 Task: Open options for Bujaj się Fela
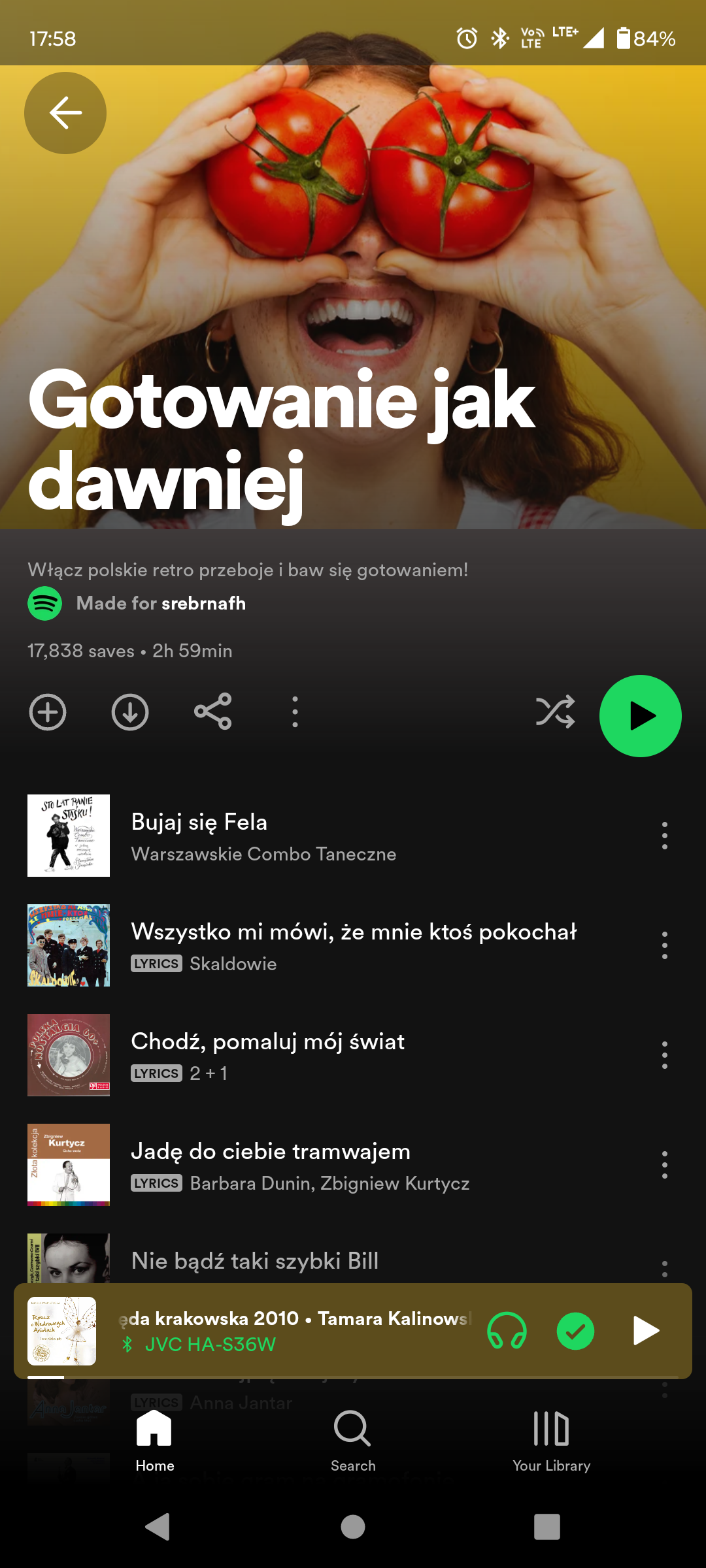pos(665,836)
